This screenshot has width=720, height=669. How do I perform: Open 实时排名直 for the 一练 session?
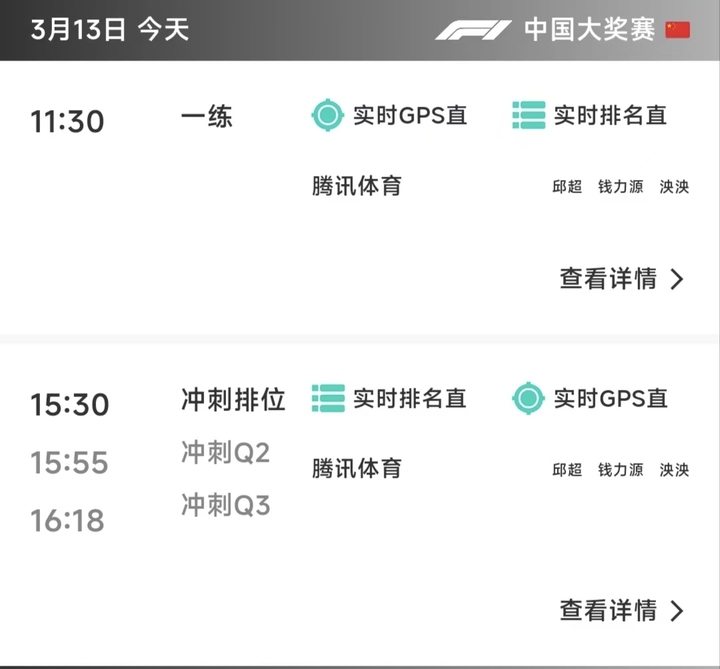pos(589,115)
